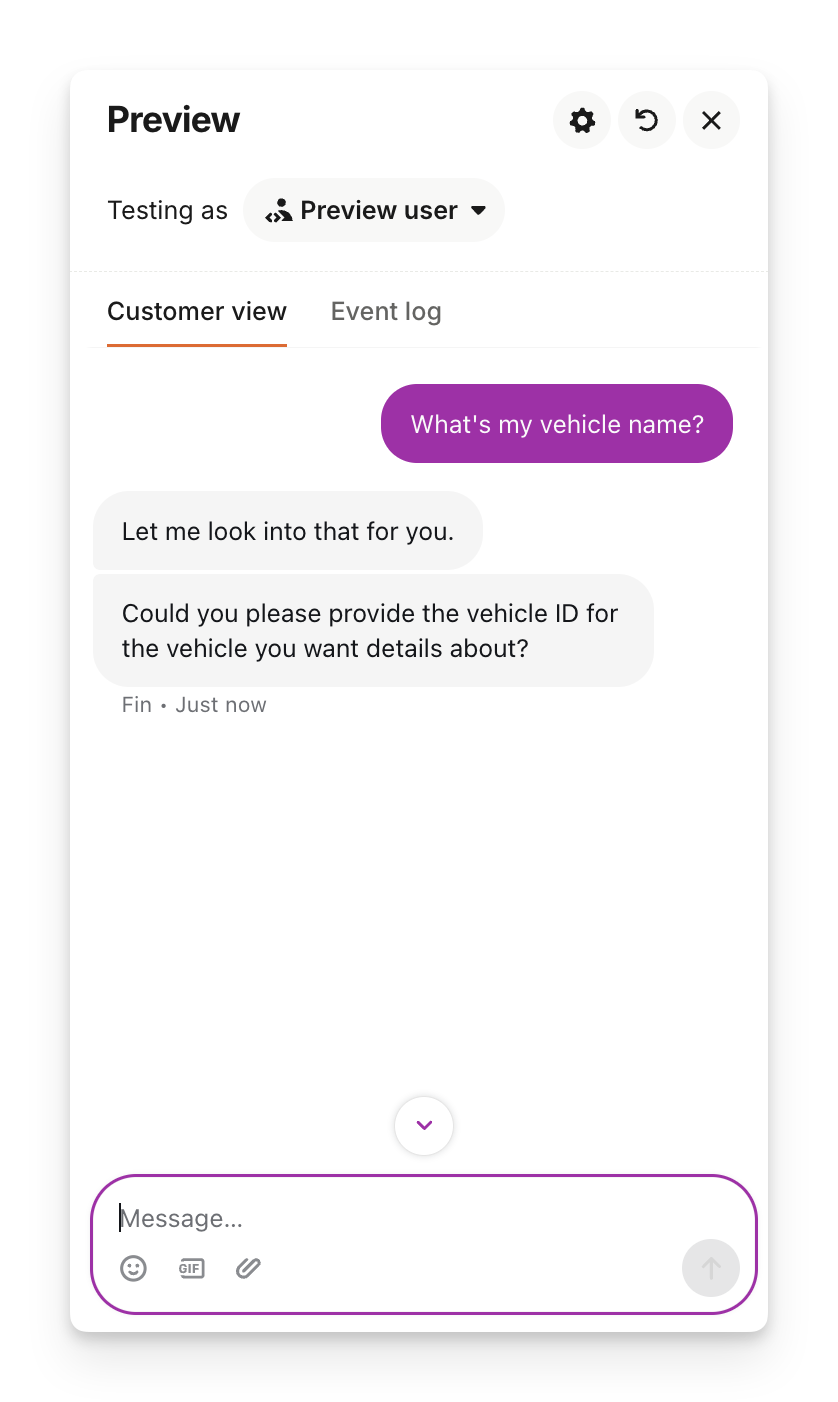Open the emoji picker
This screenshot has width=838, height=1402.
click(x=133, y=1268)
